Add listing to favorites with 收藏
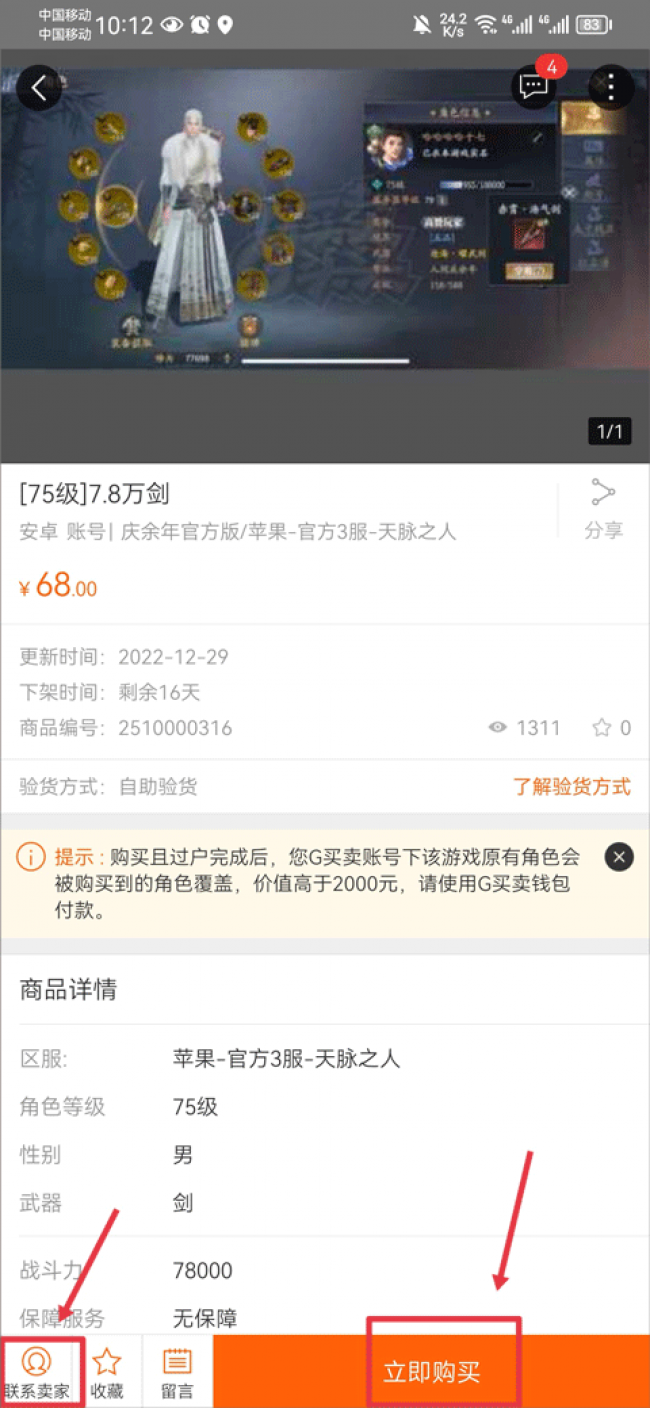This screenshot has height=1408, width=650. coord(107,1372)
